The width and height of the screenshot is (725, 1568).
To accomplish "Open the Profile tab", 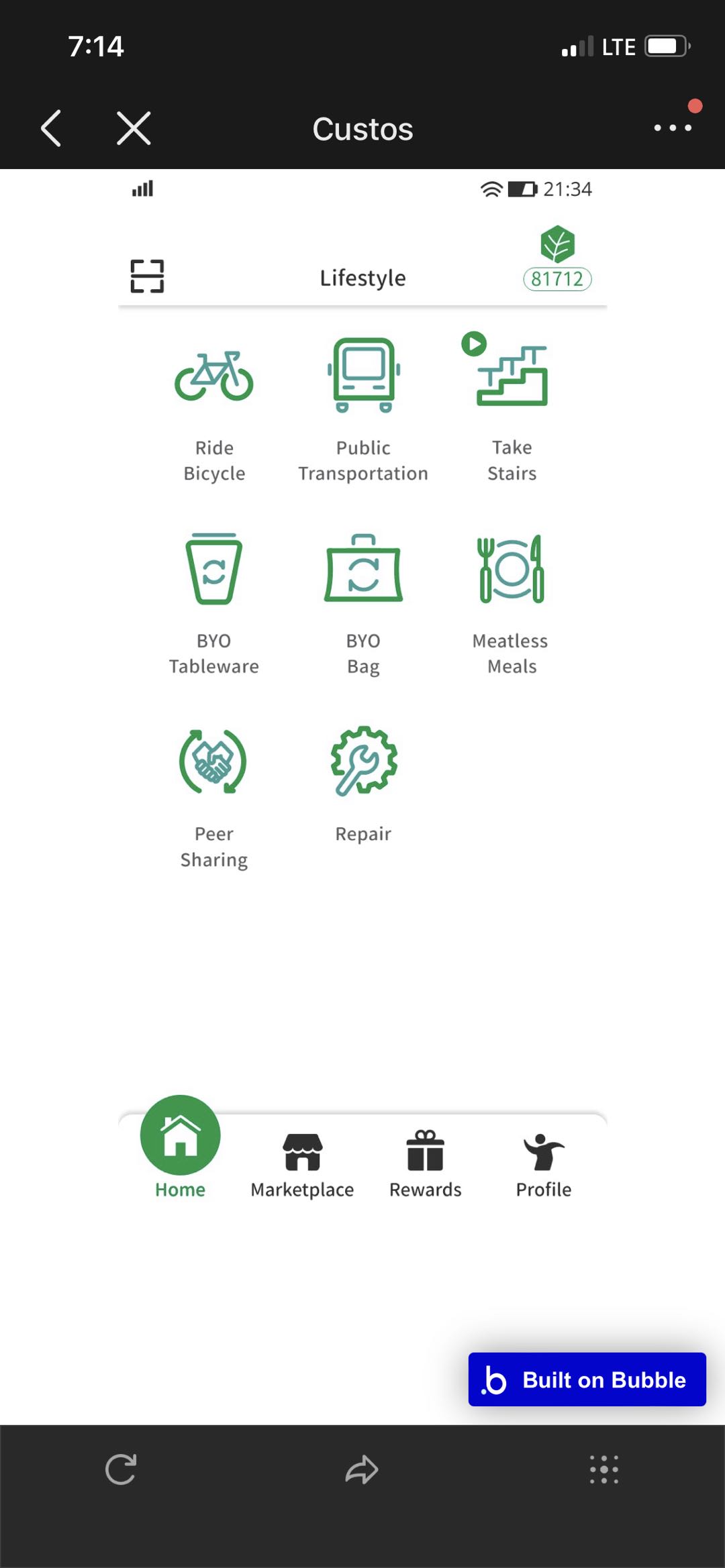I will (544, 1164).
